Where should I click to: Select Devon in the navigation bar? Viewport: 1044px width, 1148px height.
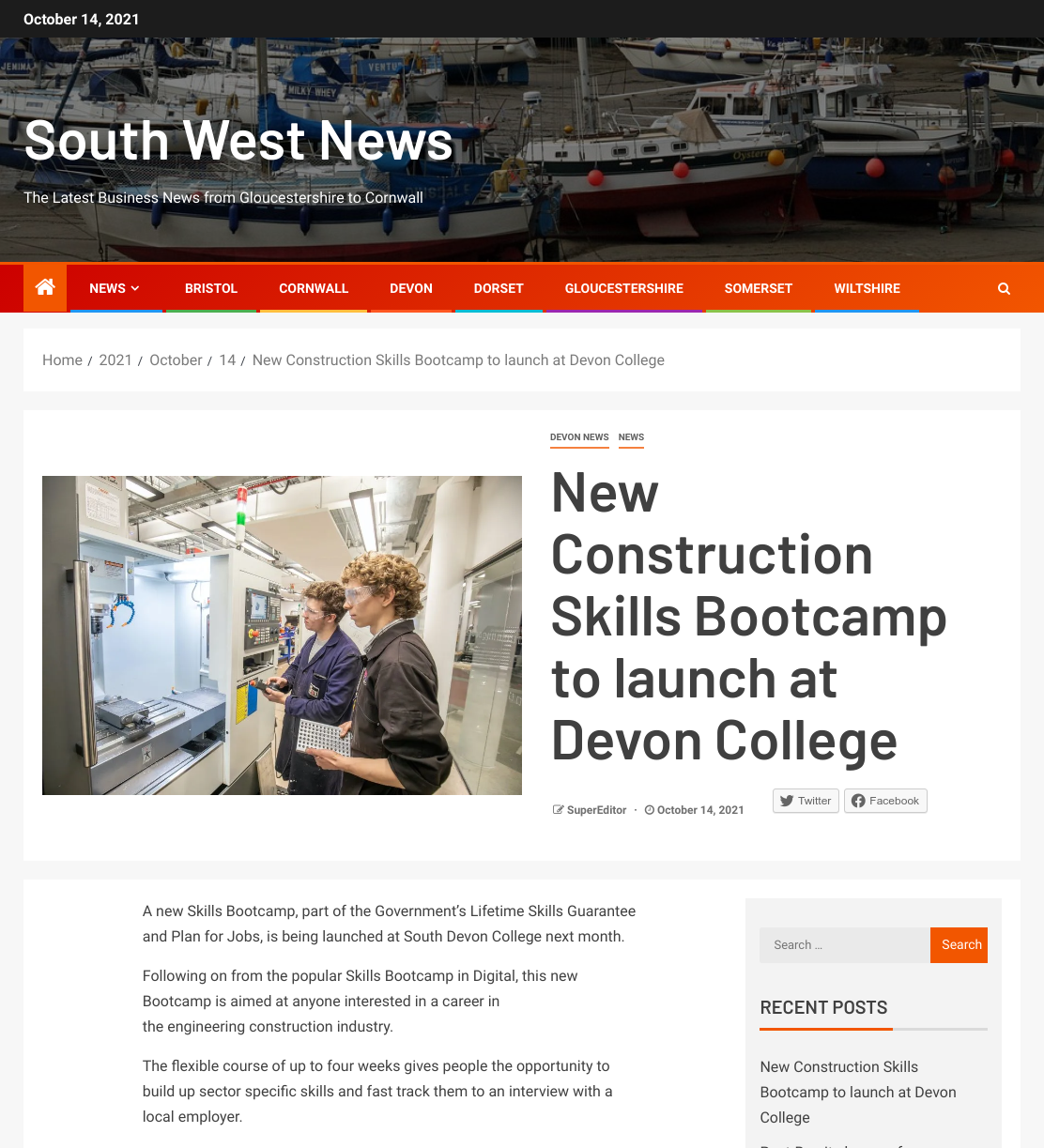click(x=411, y=288)
